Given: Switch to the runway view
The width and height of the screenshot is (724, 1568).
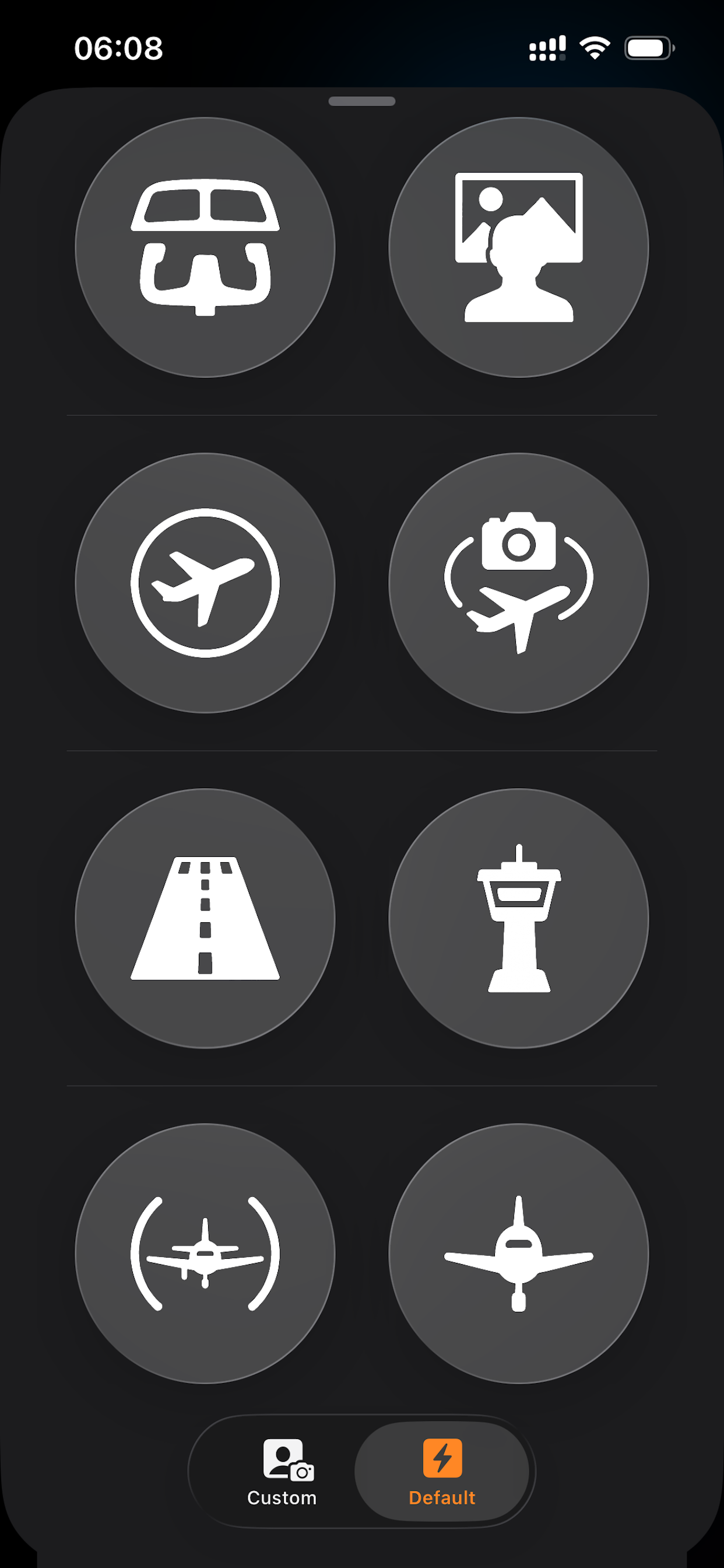Looking at the screenshot, I should tap(205, 918).
